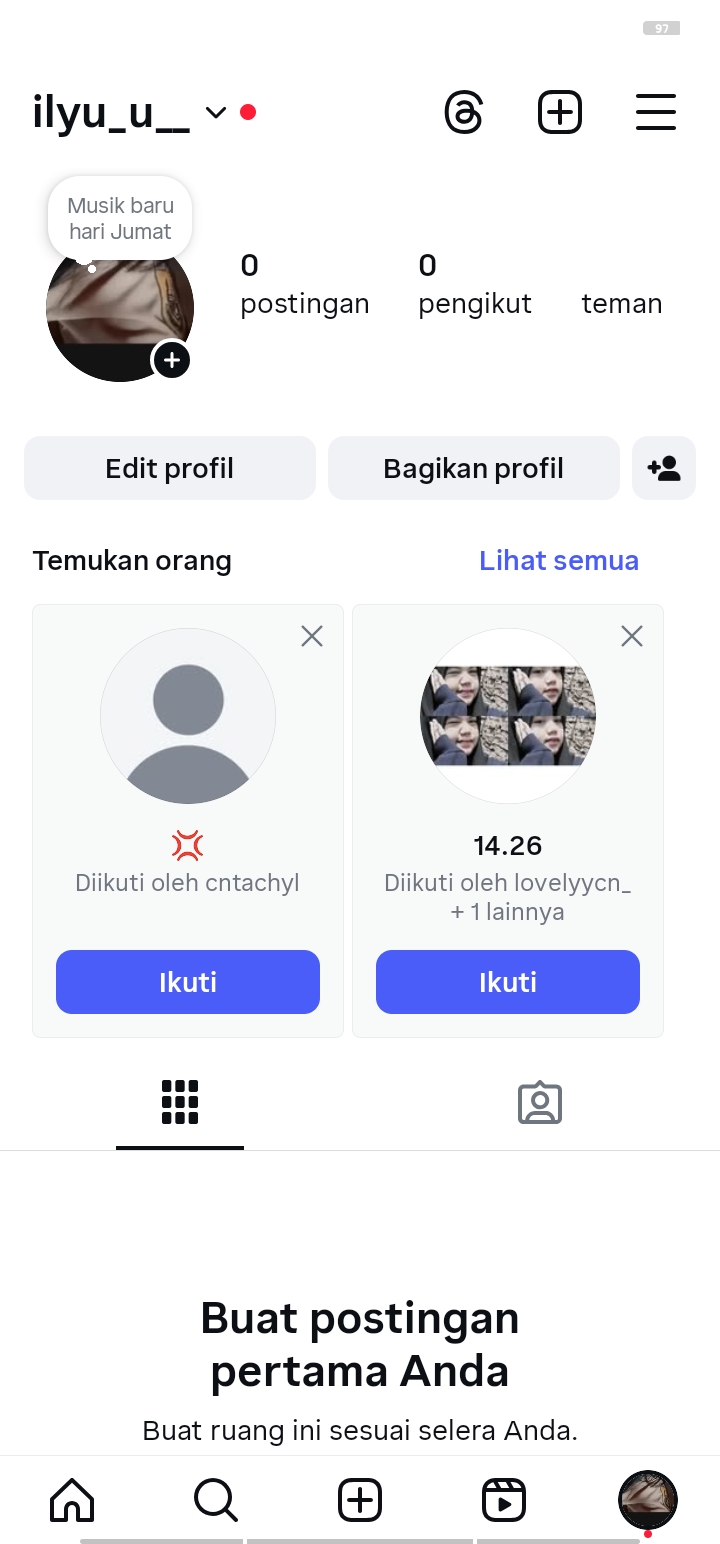Tap the add person discover icon
720x1544 pixels.
pos(664,468)
